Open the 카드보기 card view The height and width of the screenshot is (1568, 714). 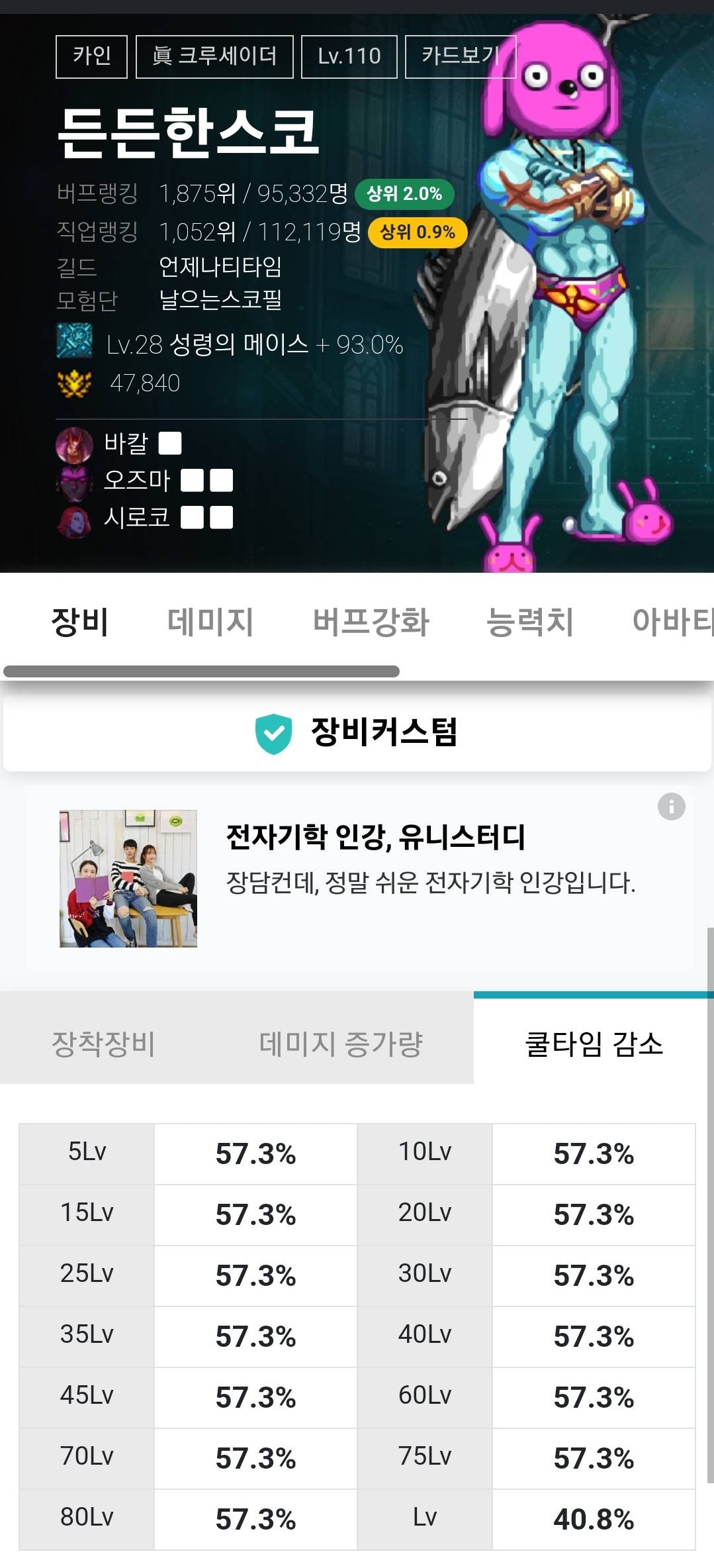460,57
